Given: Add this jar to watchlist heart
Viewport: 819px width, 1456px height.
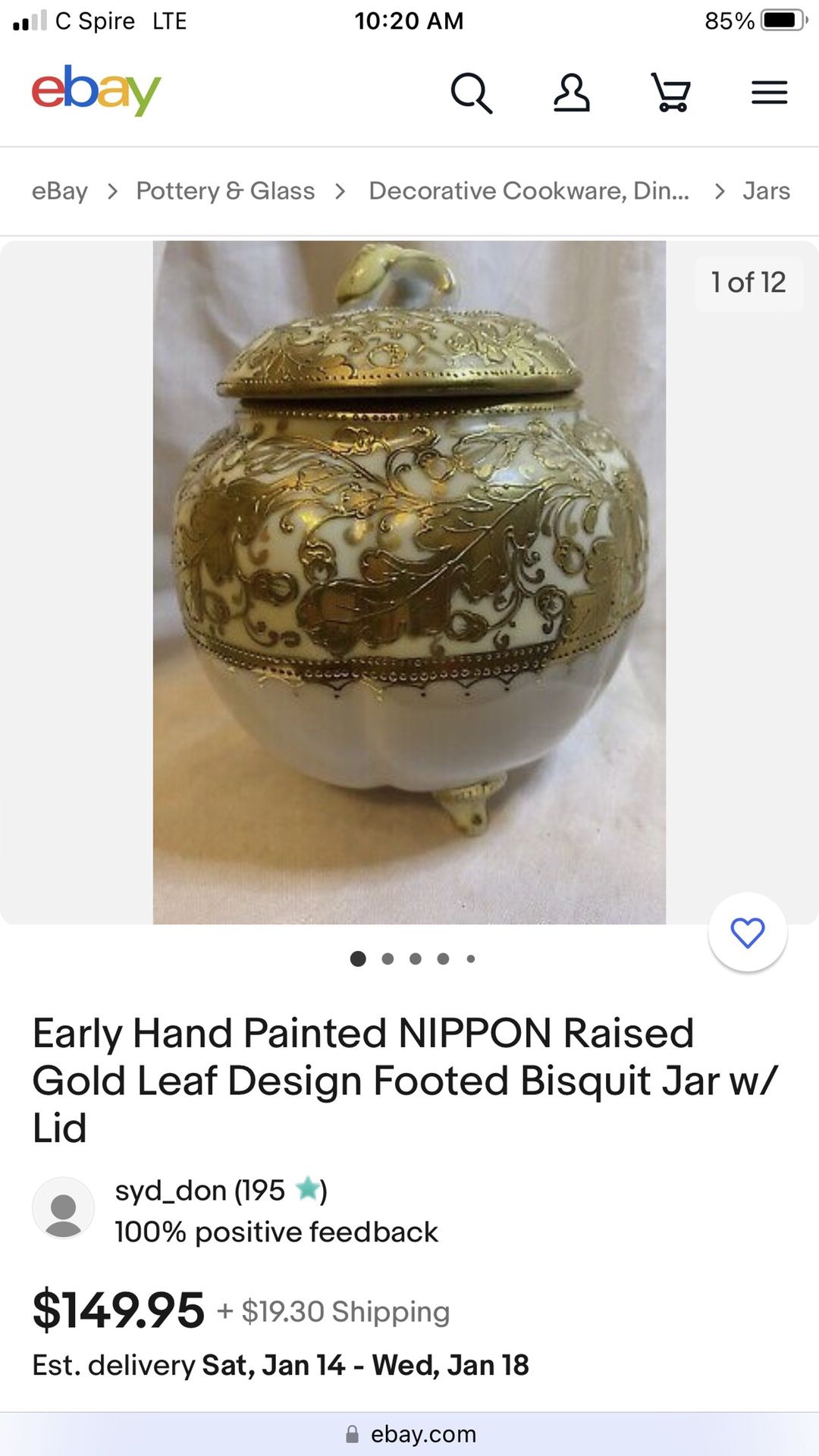Looking at the screenshot, I should click(748, 932).
